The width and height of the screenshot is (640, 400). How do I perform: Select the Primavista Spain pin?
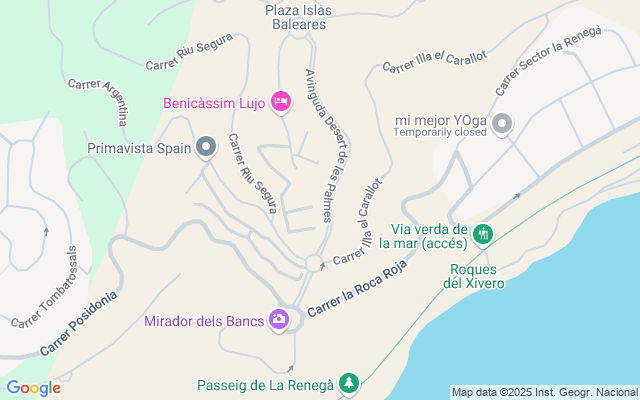click(207, 148)
